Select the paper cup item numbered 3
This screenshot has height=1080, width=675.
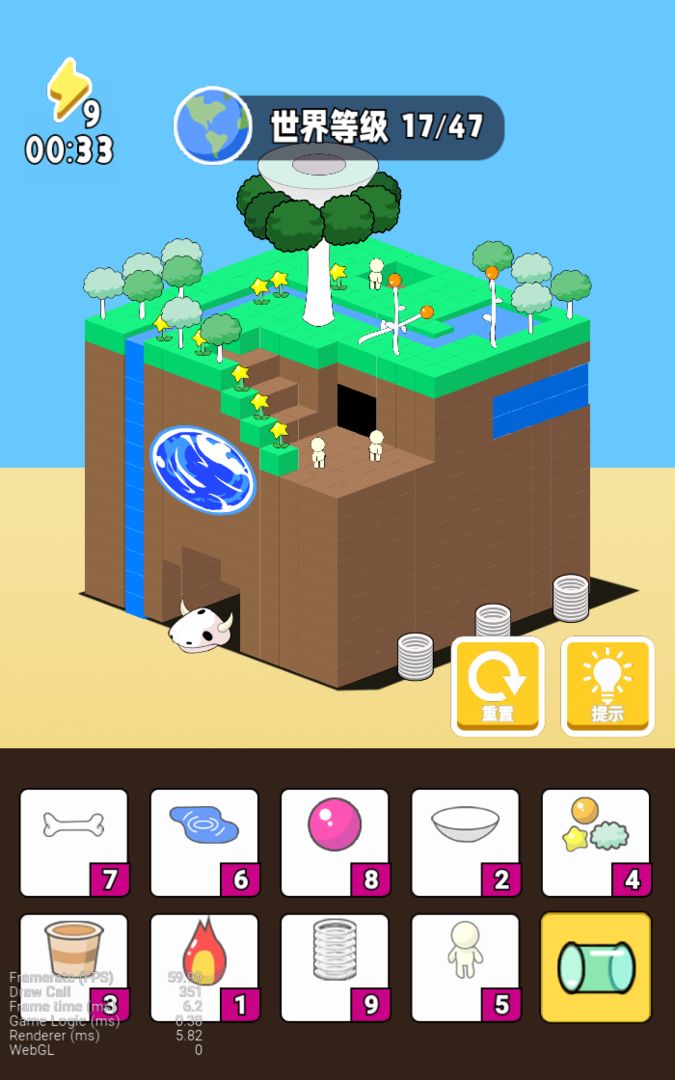click(x=74, y=966)
